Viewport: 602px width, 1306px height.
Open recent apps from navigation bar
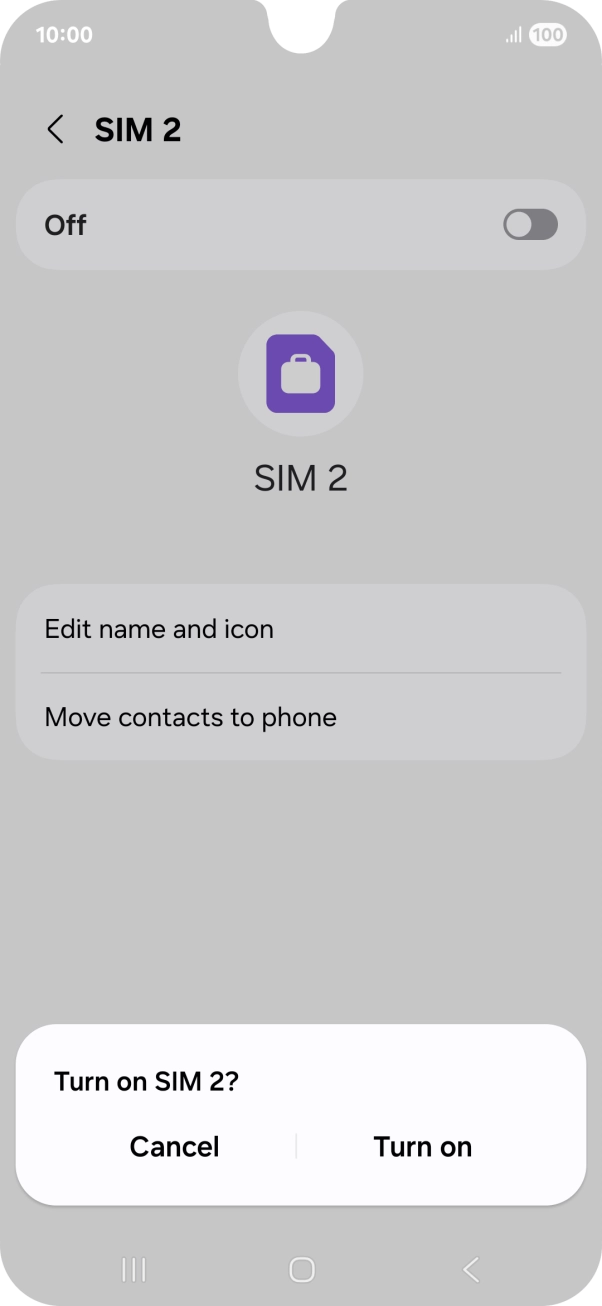(x=133, y=1269)
